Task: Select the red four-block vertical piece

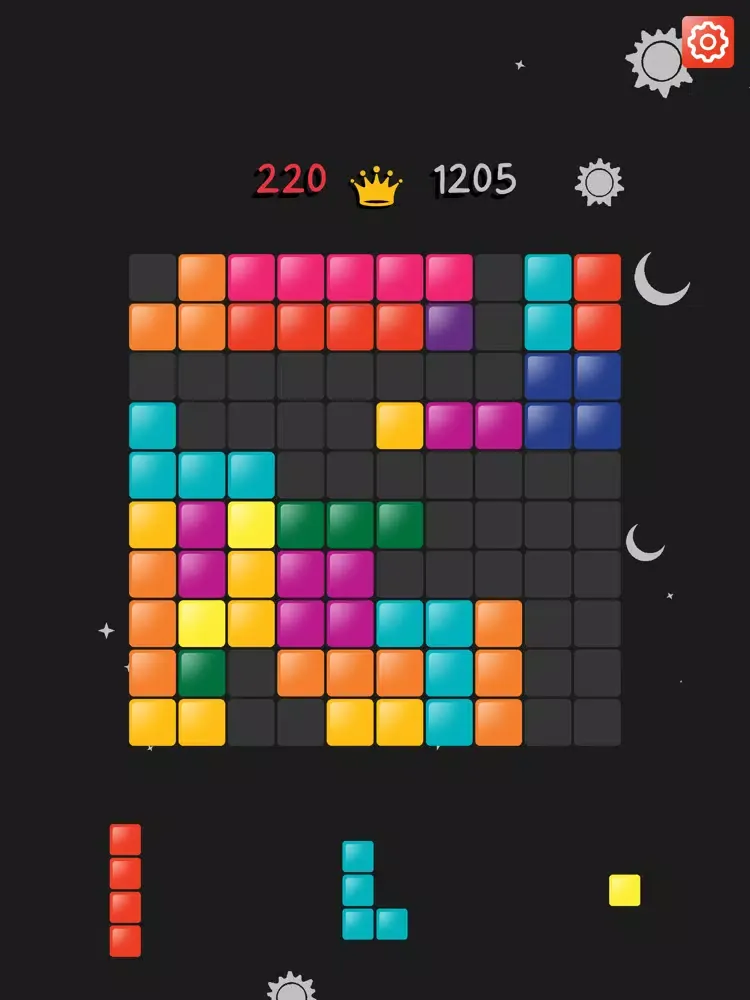Action: point(125,890)
